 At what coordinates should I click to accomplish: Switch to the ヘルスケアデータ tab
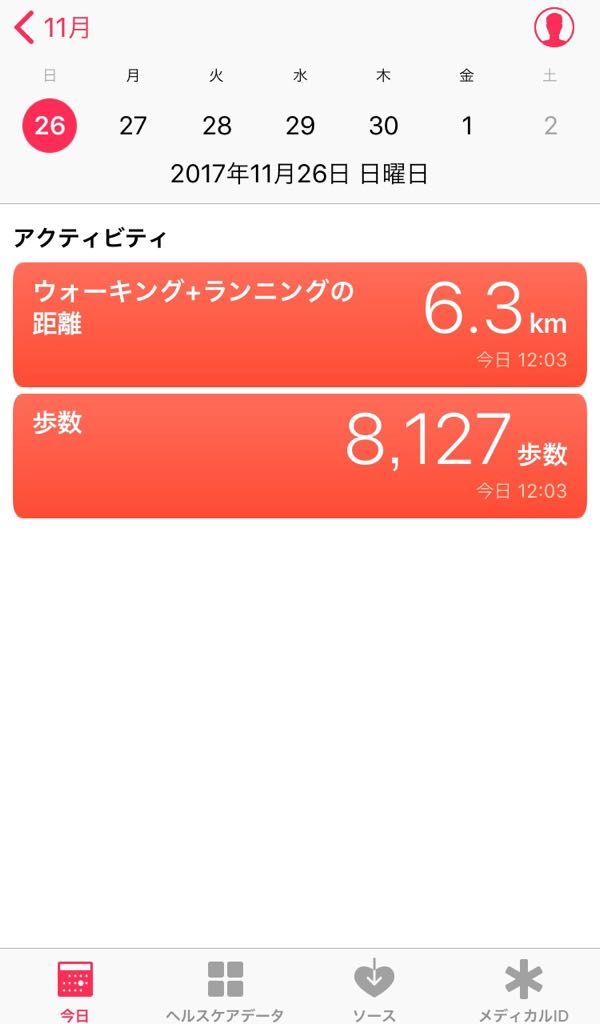click(x=225, y=990)
